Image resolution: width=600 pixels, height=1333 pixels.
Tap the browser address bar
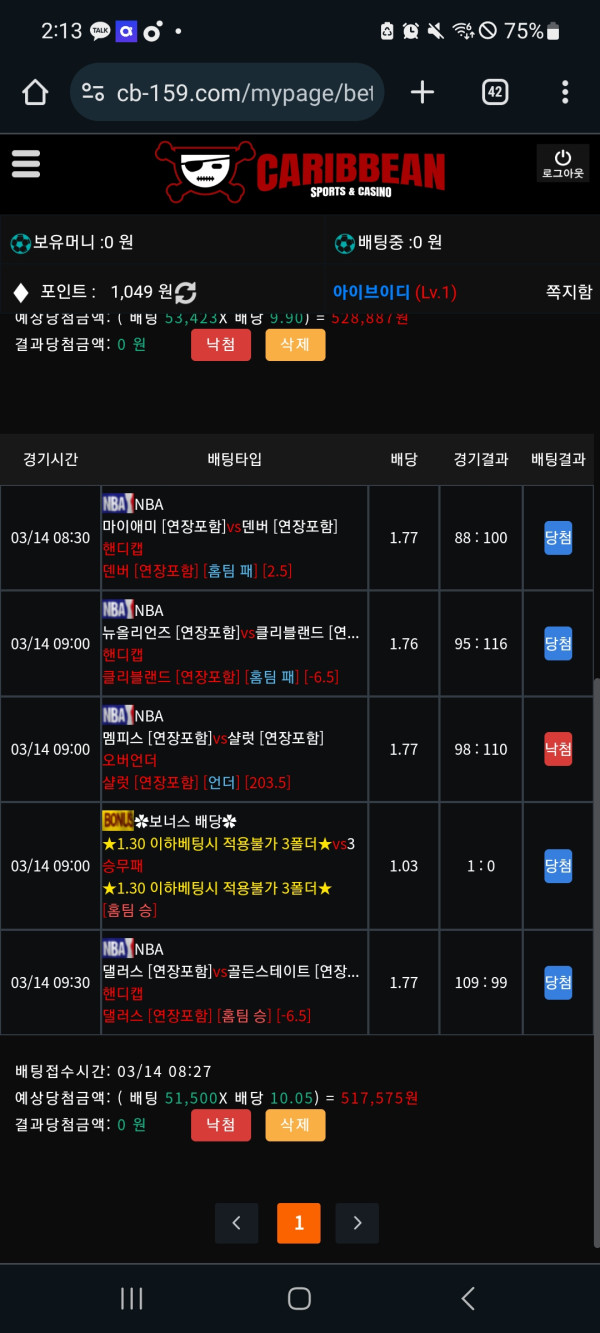pos(230,93)
